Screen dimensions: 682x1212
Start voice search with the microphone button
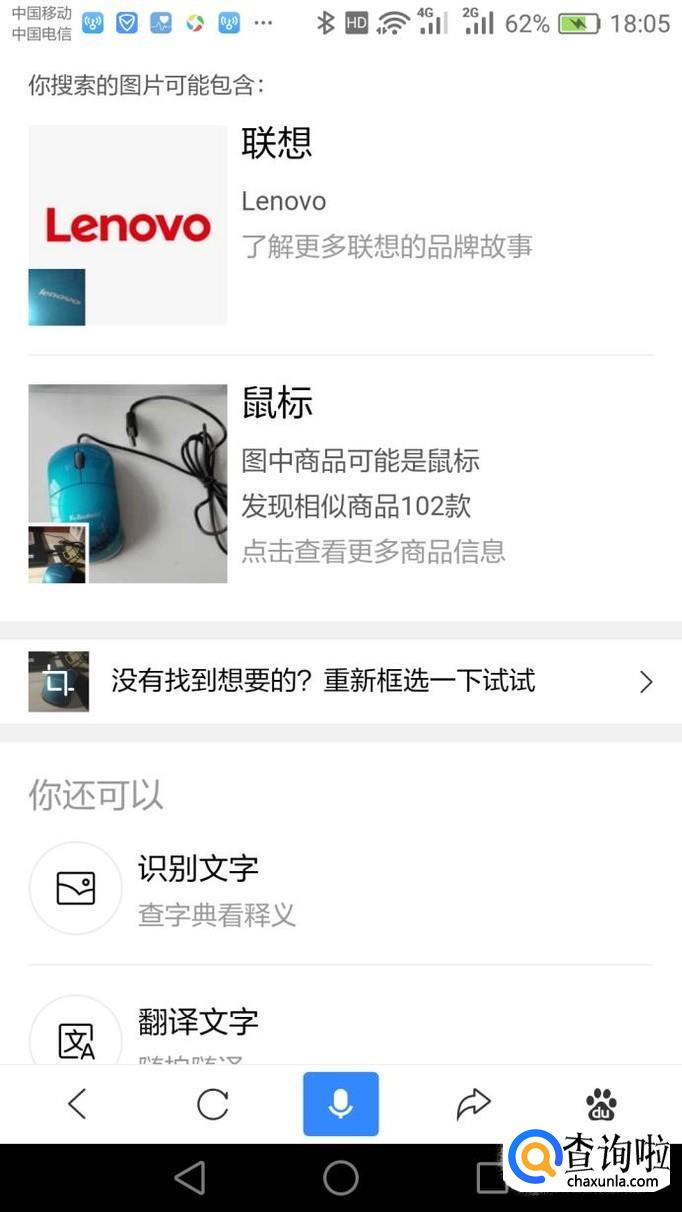(x=341, y=1104)
